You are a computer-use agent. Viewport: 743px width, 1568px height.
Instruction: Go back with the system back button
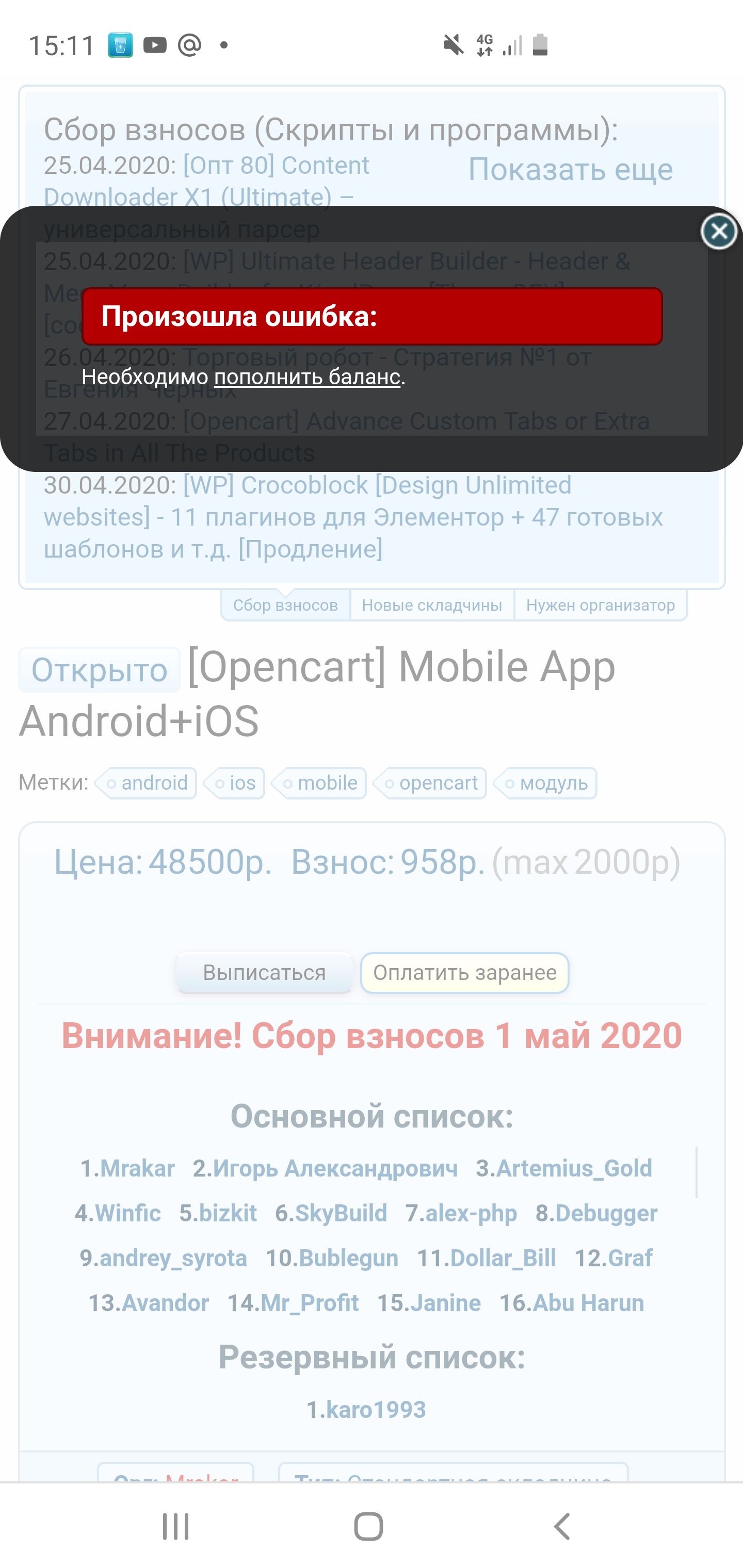[x=561, y=1526]
